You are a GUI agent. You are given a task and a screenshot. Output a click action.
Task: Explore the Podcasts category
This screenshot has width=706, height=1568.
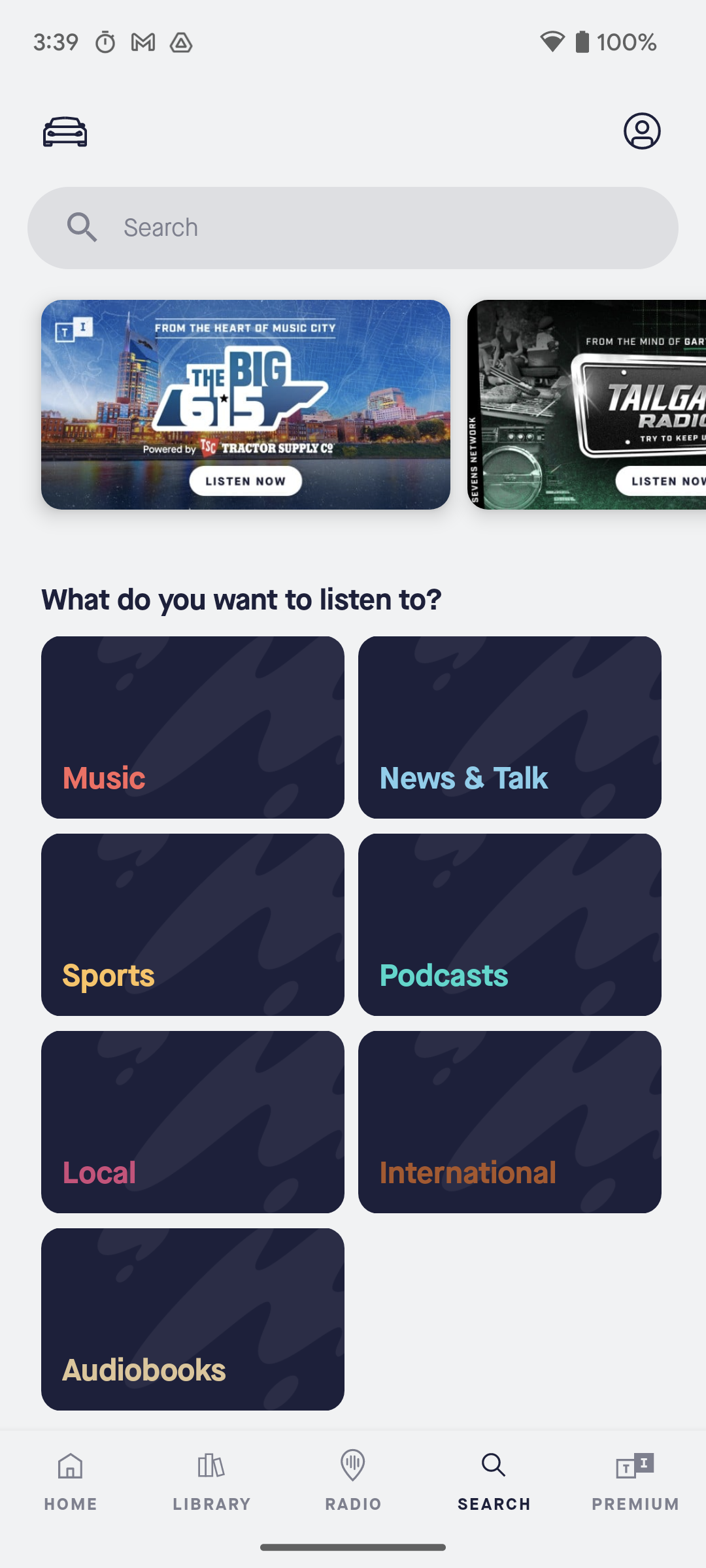tap(509, 924)
